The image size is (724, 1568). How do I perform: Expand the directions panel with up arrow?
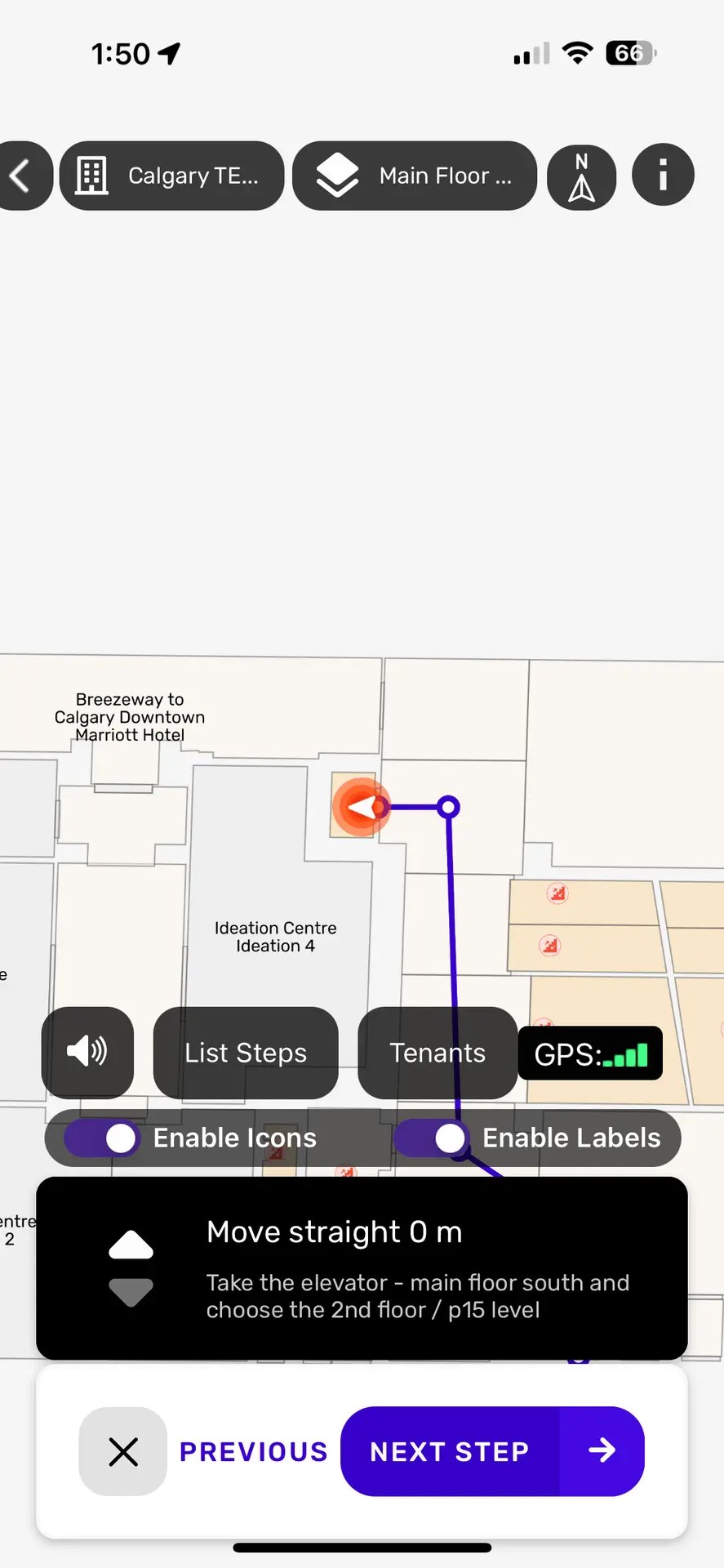point(131,1244)
